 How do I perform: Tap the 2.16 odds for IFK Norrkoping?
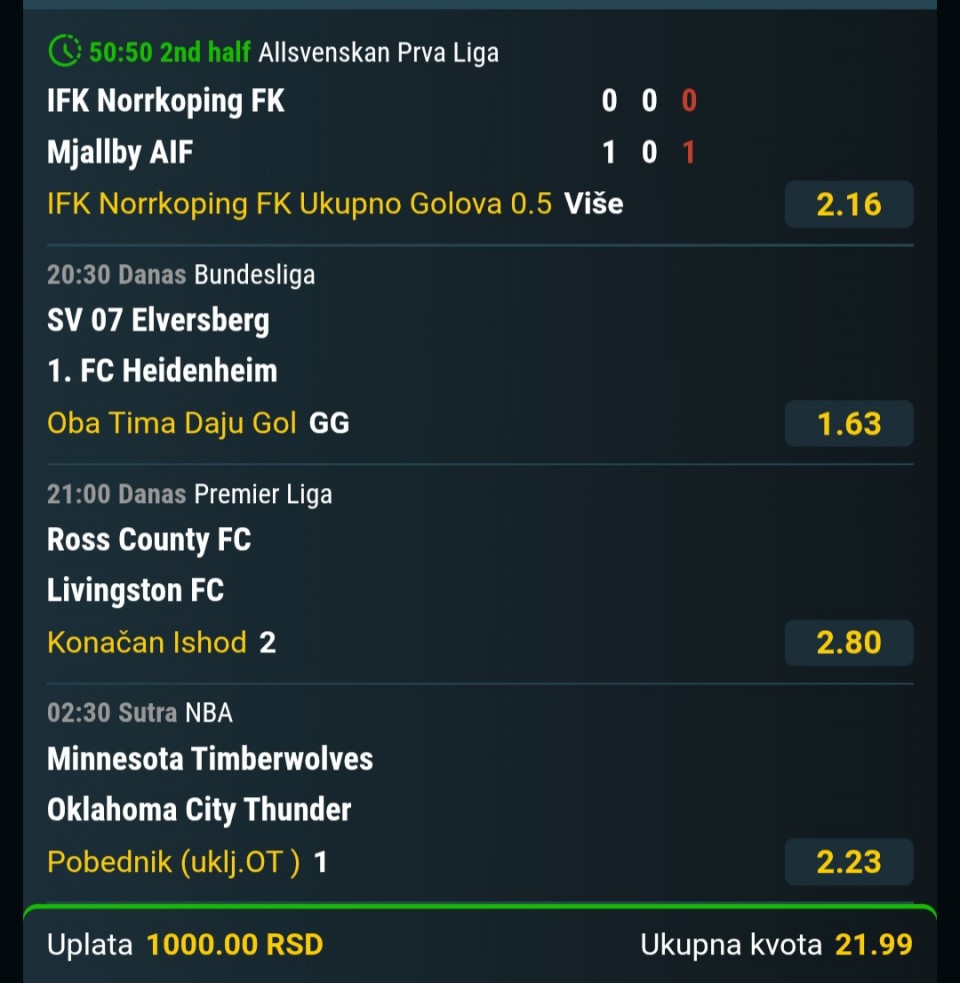848,204
